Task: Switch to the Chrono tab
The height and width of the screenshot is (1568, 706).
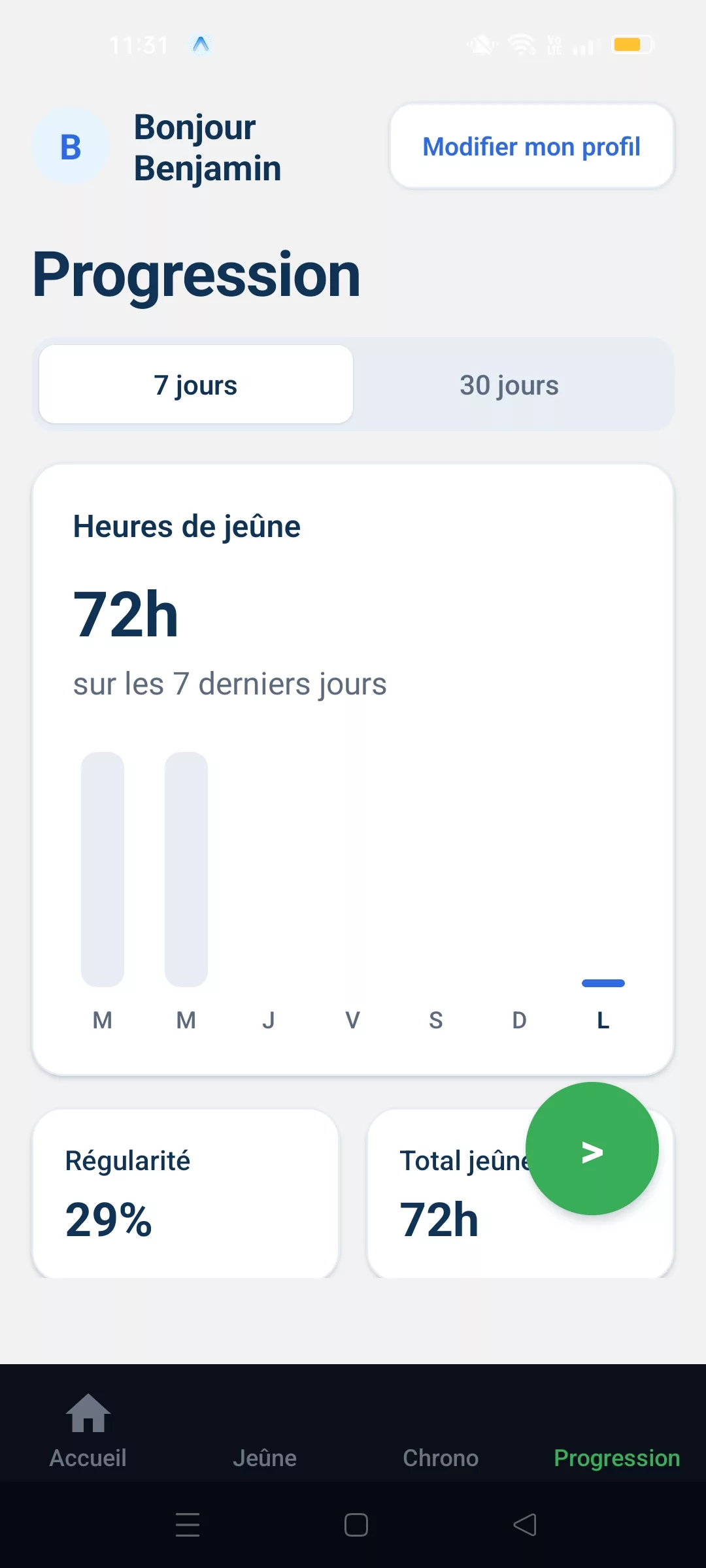Action: point(441,1456)
